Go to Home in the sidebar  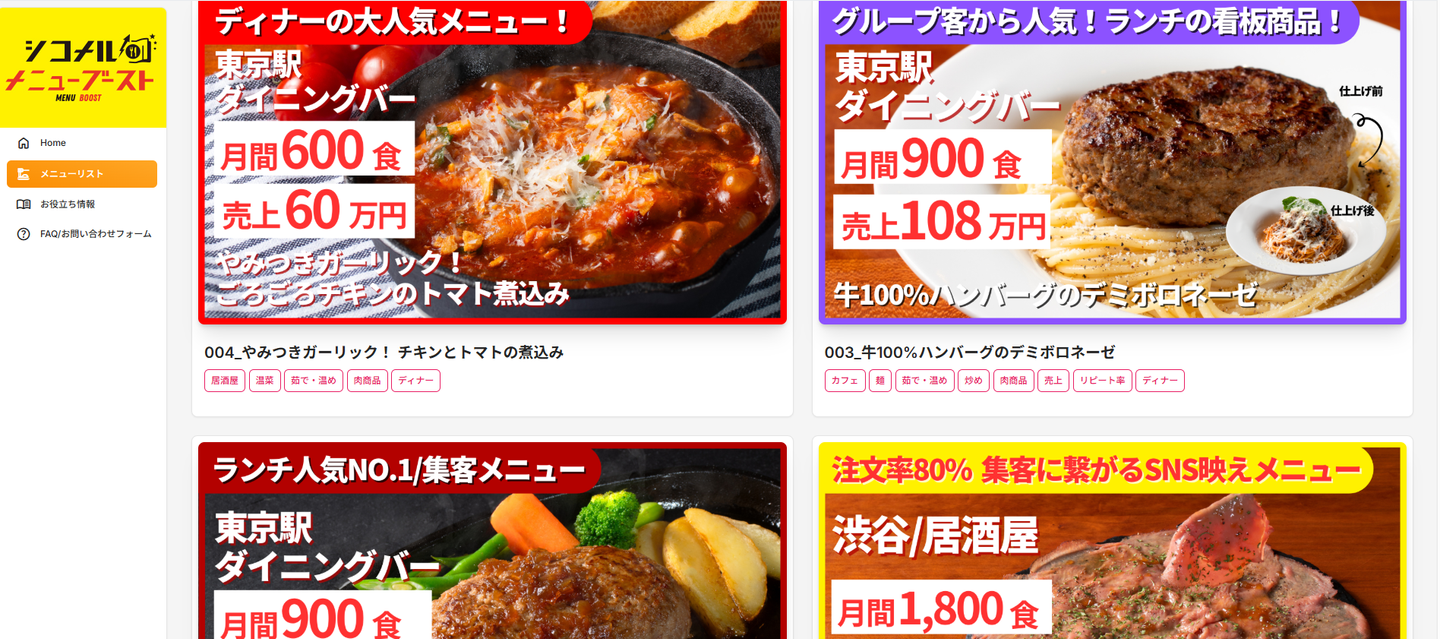point(52,143)
